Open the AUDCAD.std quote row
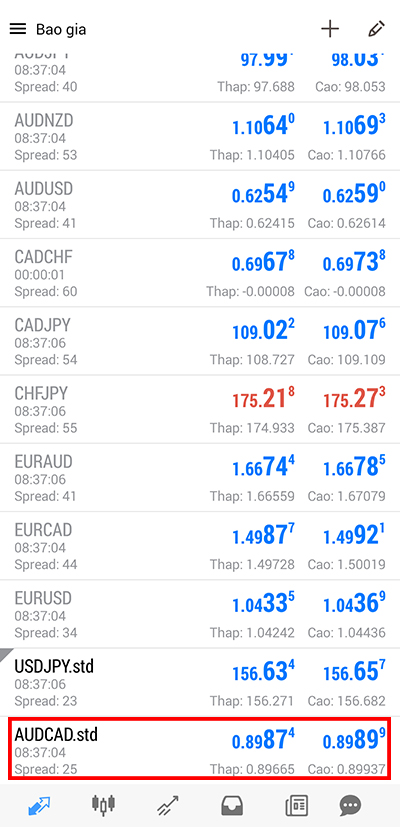The width and height of the screenshot is (400, 827). 200,749
